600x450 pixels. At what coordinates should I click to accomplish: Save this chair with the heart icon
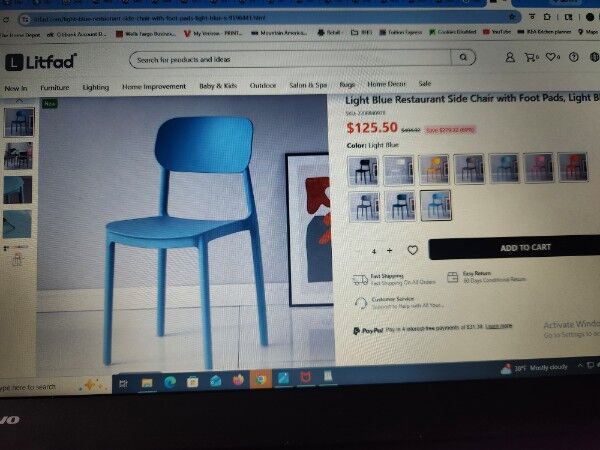tap(412, 250)
